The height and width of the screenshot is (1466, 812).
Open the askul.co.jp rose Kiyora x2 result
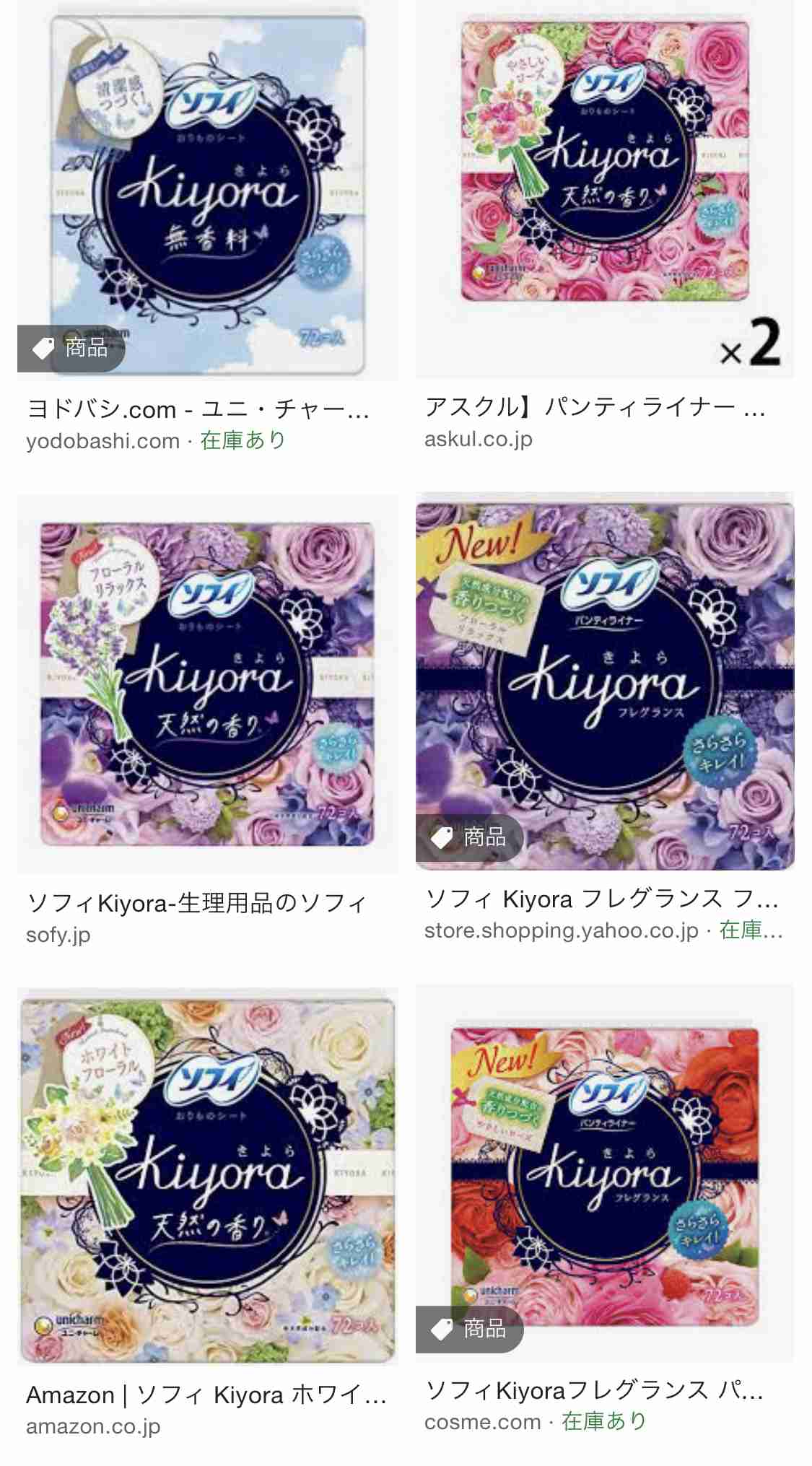pos(605,189)
